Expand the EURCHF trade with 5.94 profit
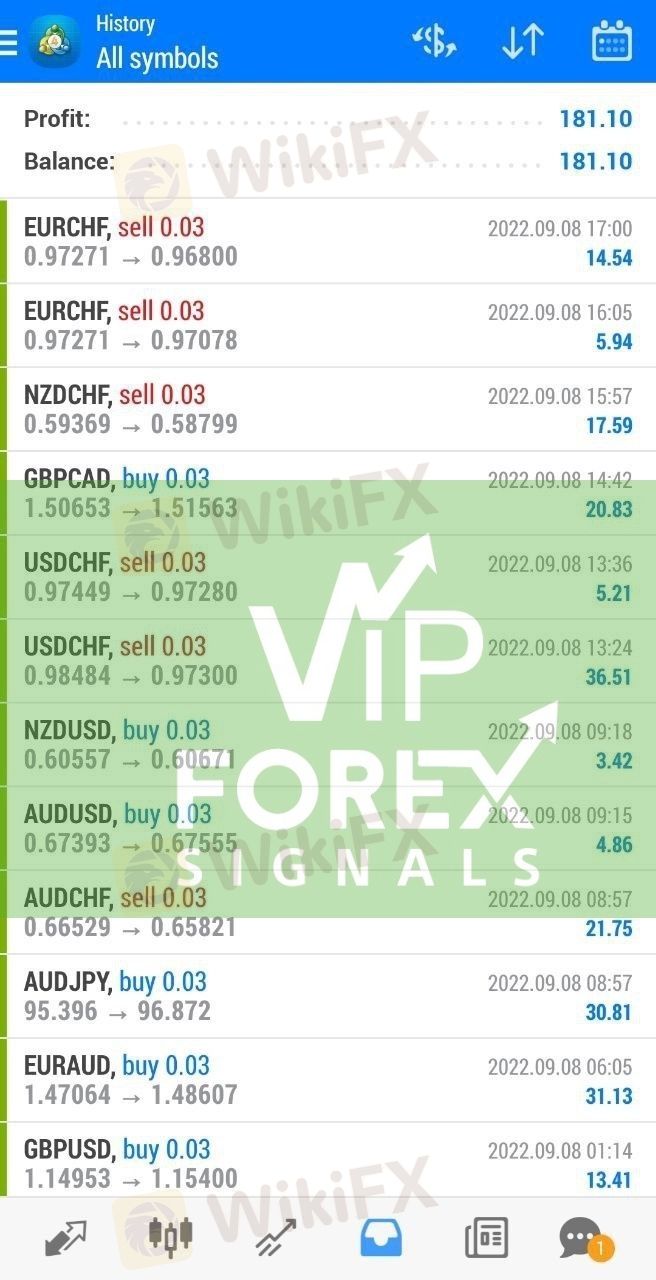Viewport: 656px width, 1280px height. 328,326
